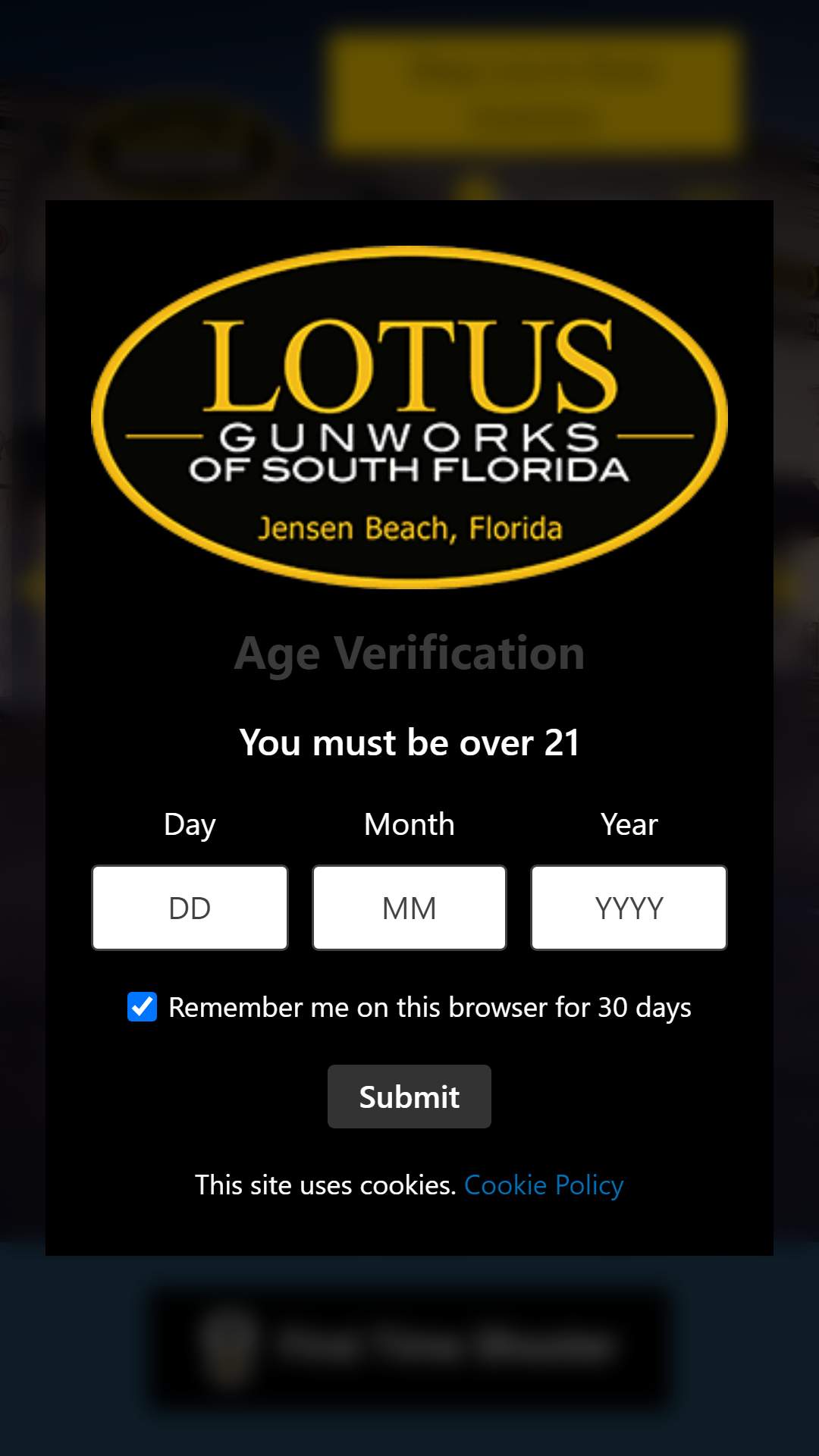Focus the Month MM field
The image size is (819, 1456).
click(409, 908)
